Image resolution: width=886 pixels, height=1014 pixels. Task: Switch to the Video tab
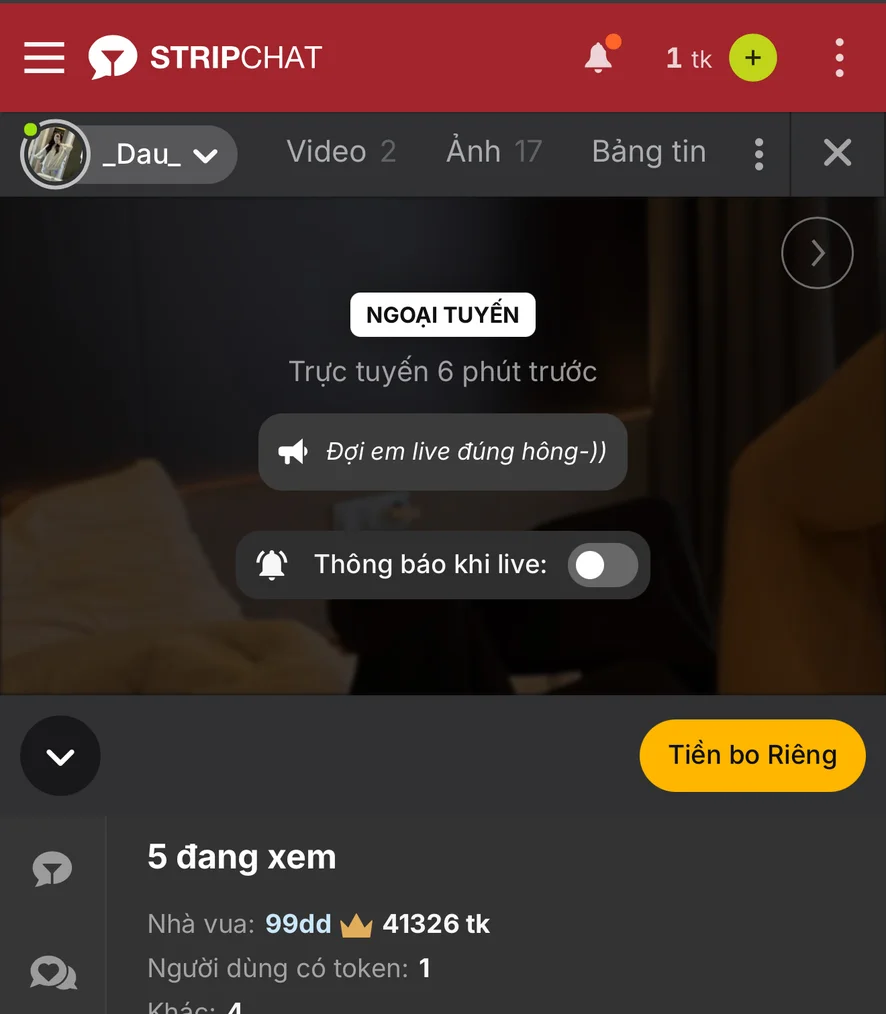point(341,152)
